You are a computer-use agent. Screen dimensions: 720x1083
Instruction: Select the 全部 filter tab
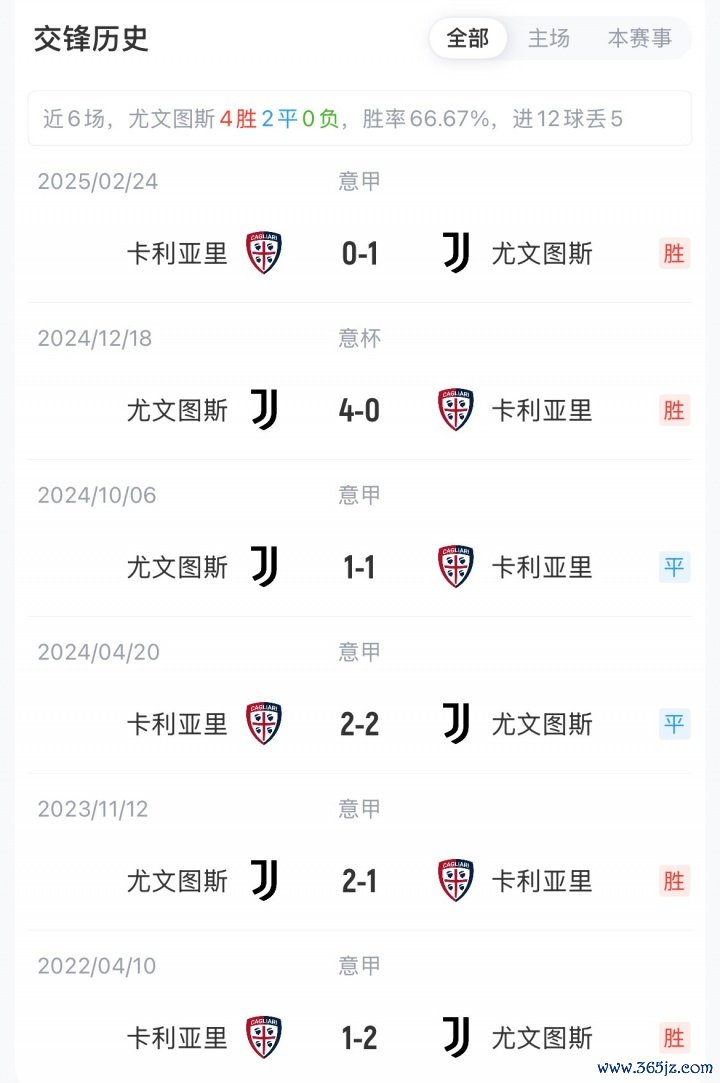(468, 38)
